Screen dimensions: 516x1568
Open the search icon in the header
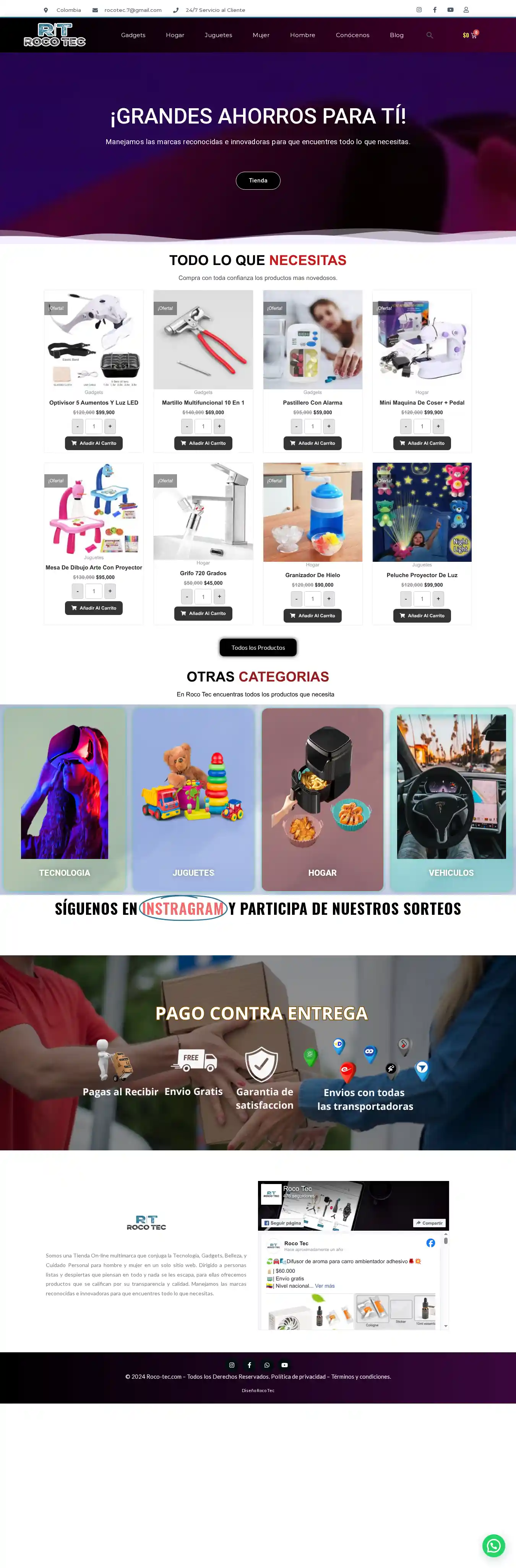(x=430, y=35)
